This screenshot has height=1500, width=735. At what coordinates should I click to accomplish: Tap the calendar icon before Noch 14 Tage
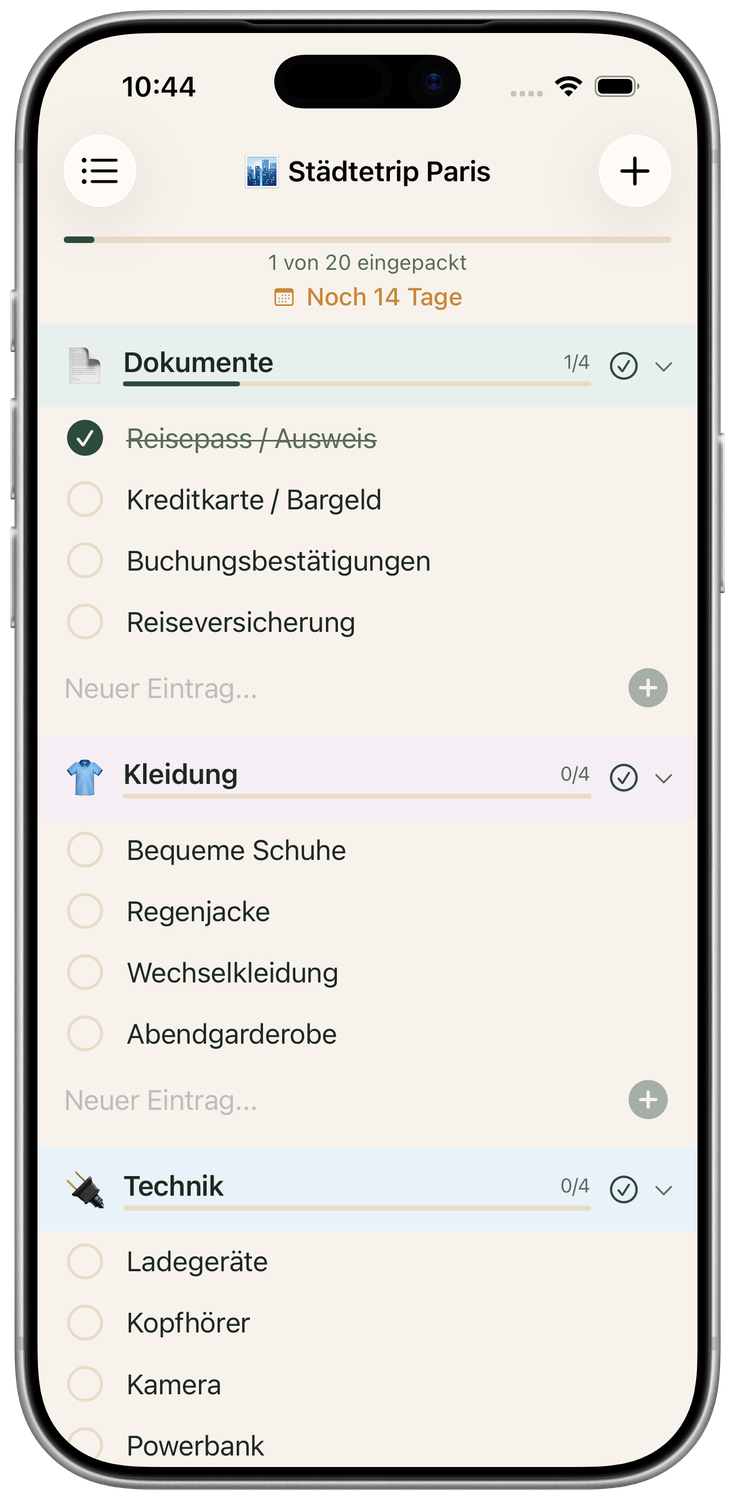click(283, 297)
